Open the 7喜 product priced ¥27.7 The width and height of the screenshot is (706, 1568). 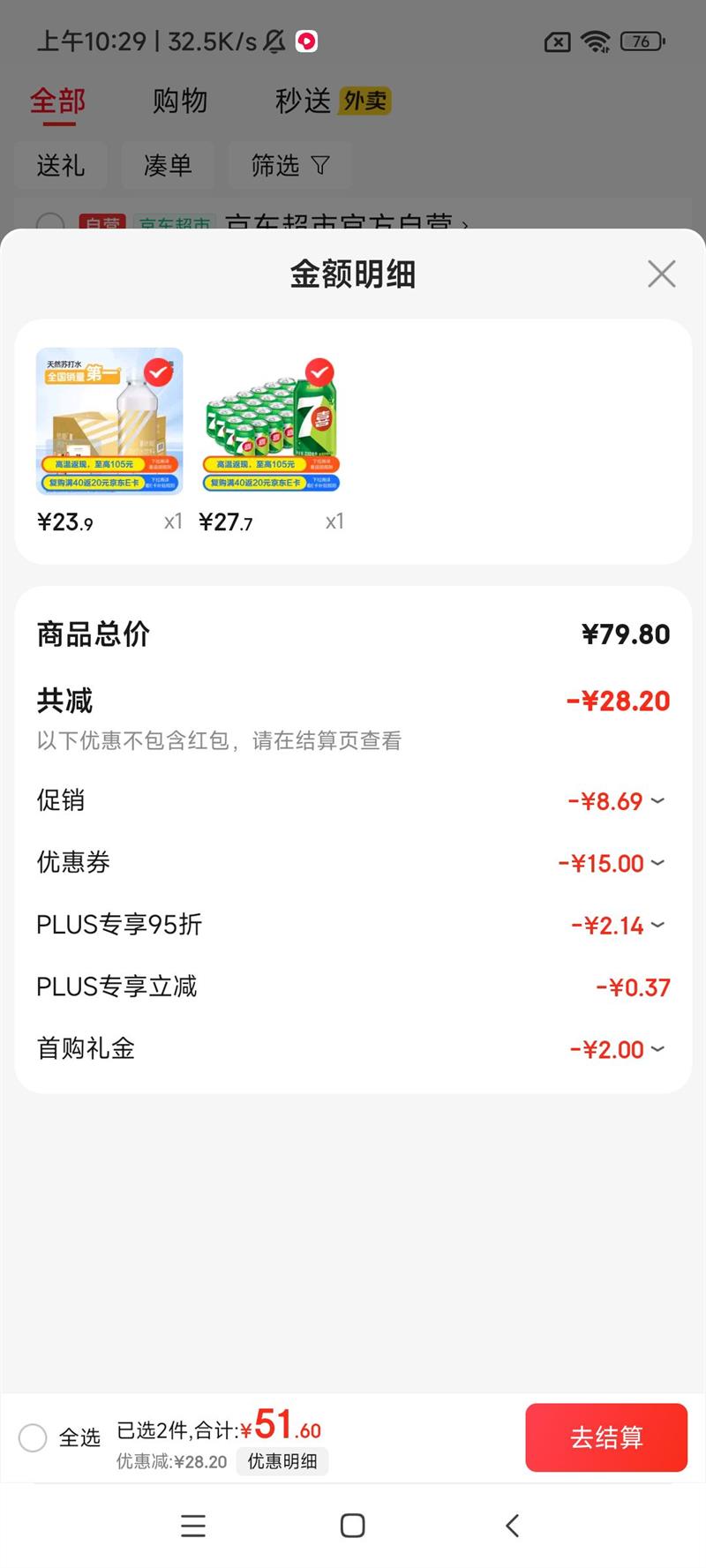pyautogui.click(x=272, y=422)
